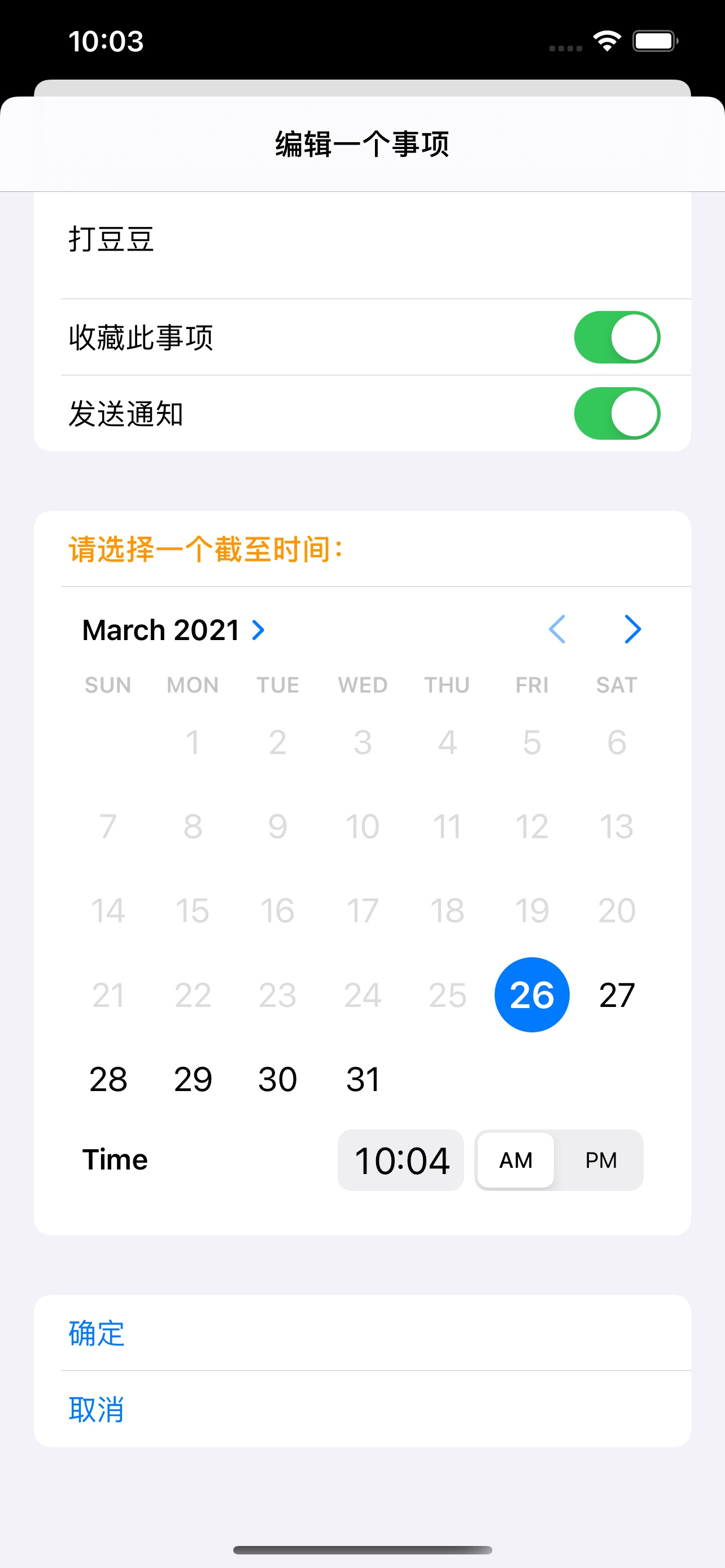This screenshot has width=725, height=1568.
Task: Pick March 28 as the deadline
Action: tap(108, 1079)
